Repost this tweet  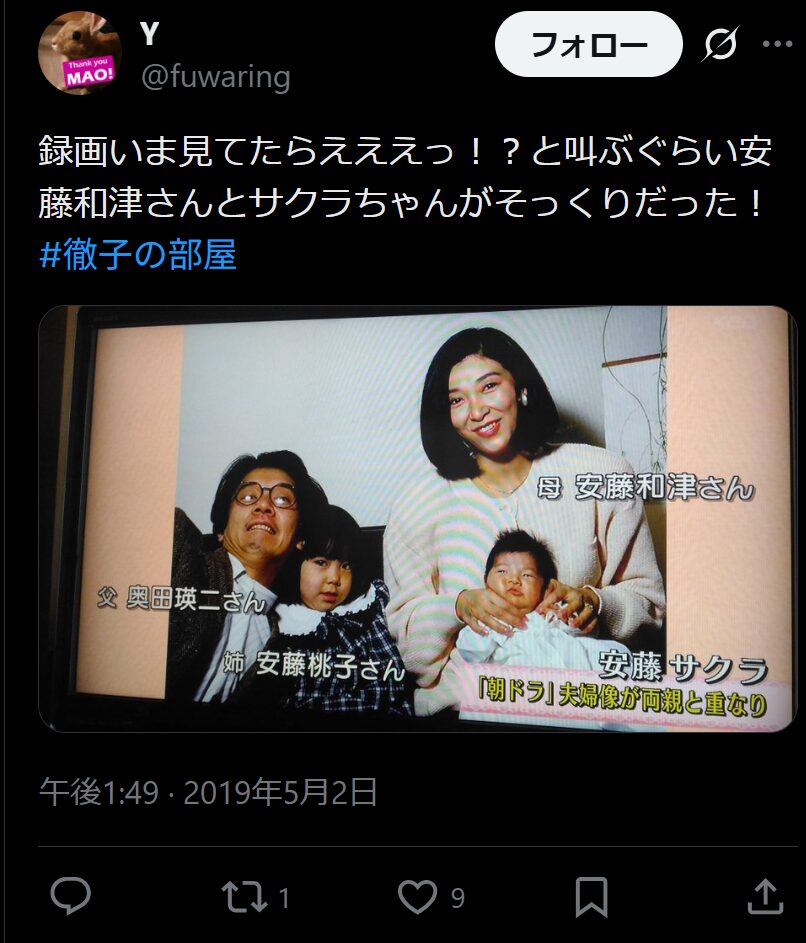[x=244, y=897]
